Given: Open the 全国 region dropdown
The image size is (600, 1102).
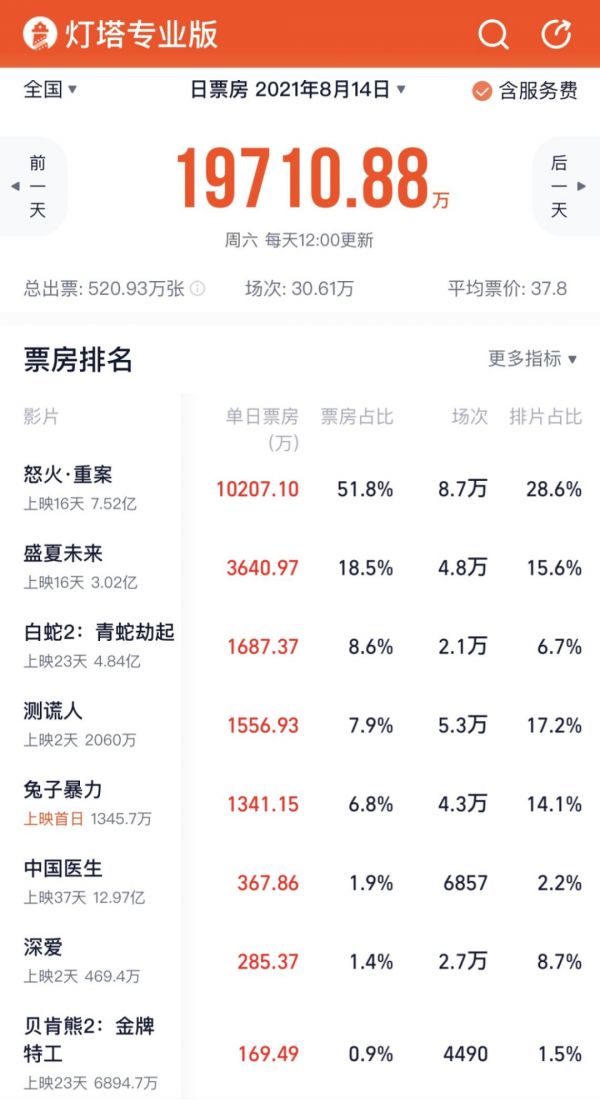Looking at the screenshot, I should tap(50, 90).
